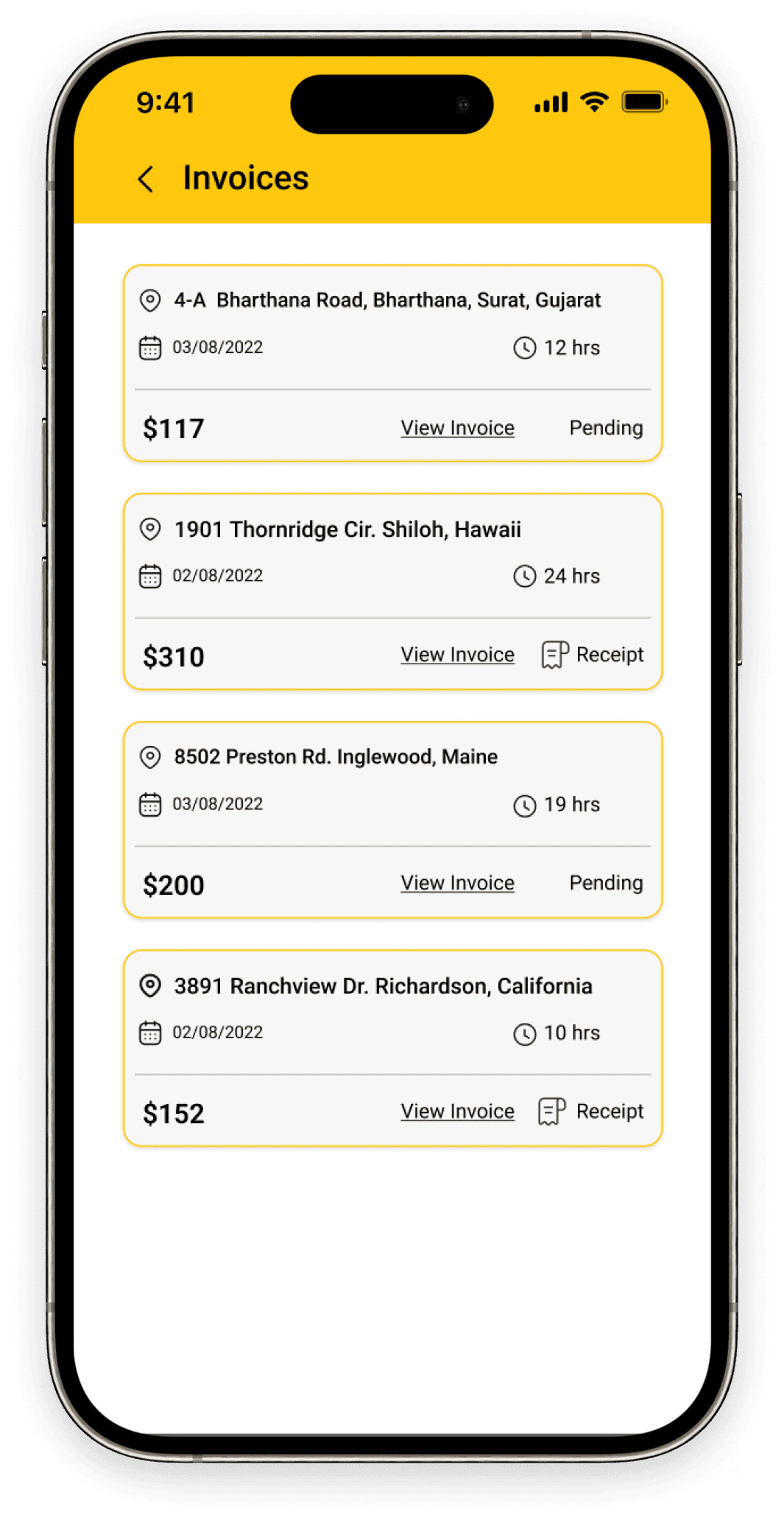Open the 4-A Bharthana Road invoice card

click(392, 324)
